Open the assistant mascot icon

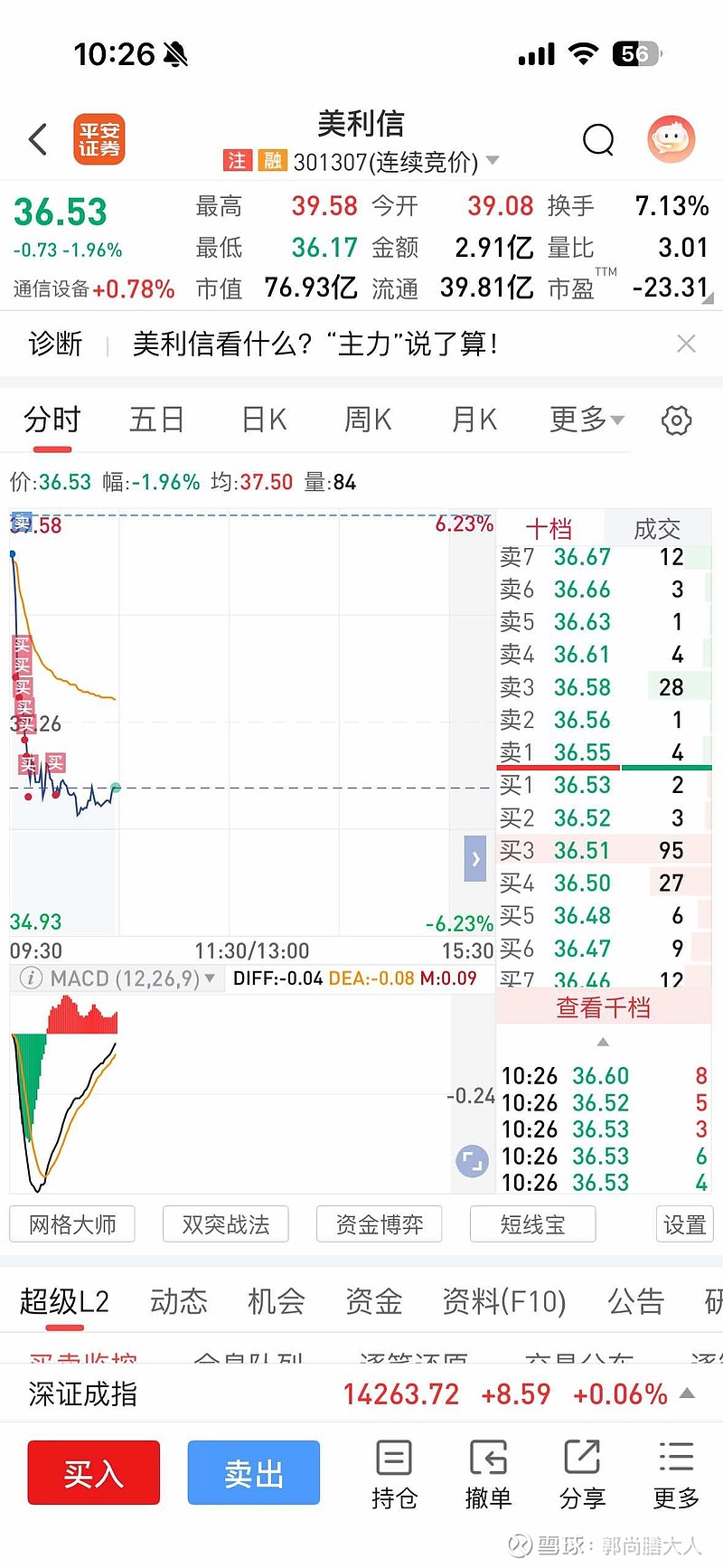pos(671,140)
